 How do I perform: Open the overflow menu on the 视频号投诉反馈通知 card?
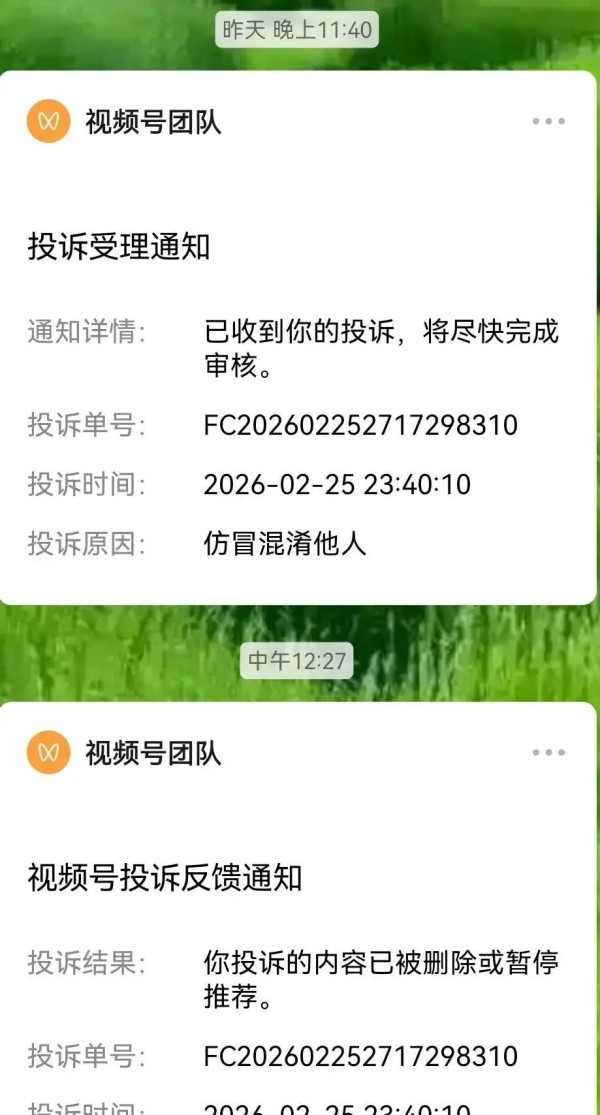pyautogui.click(x=548, y=753)
